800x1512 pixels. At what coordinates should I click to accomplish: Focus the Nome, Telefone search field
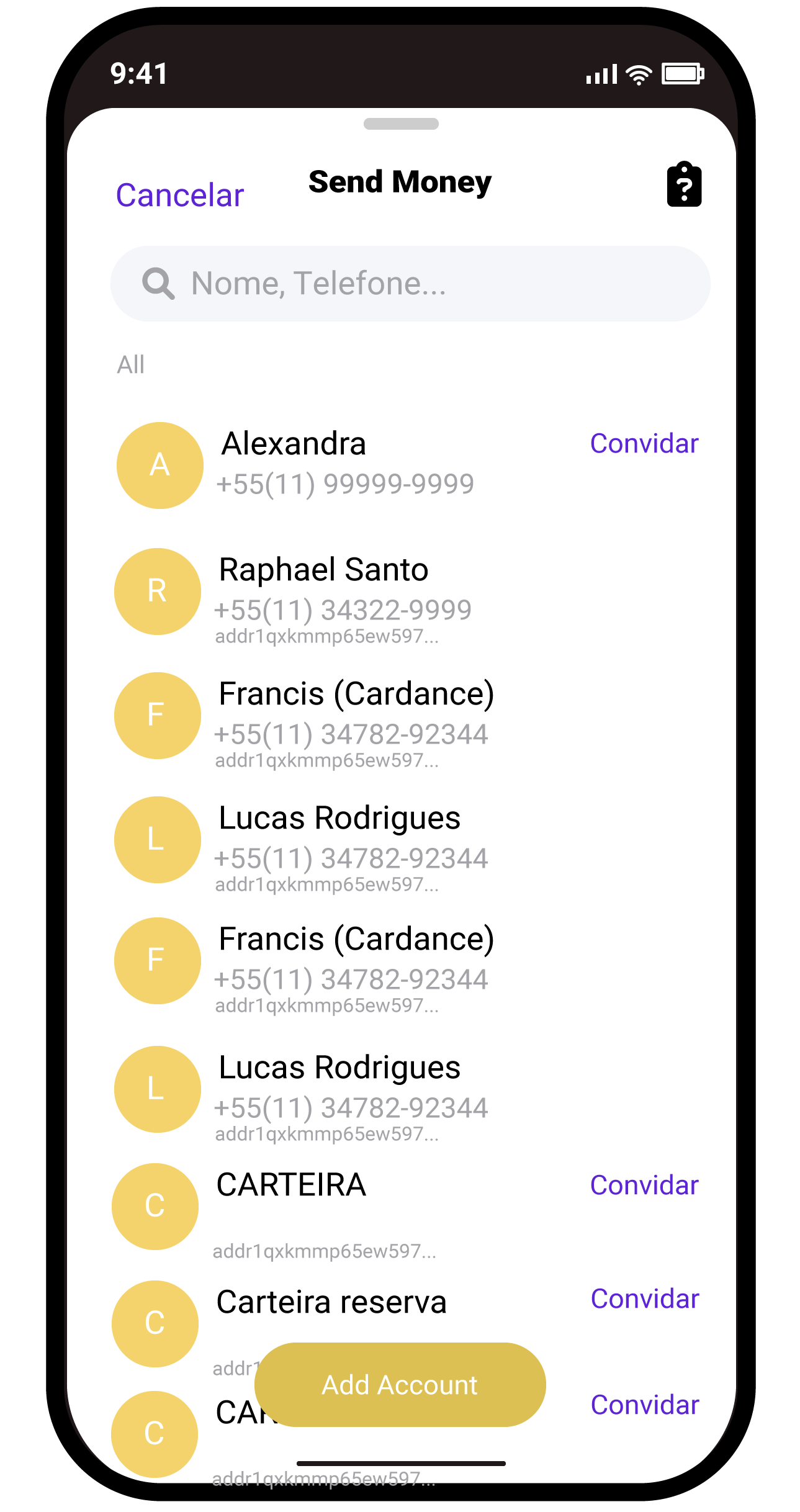[x=410, y=284]
